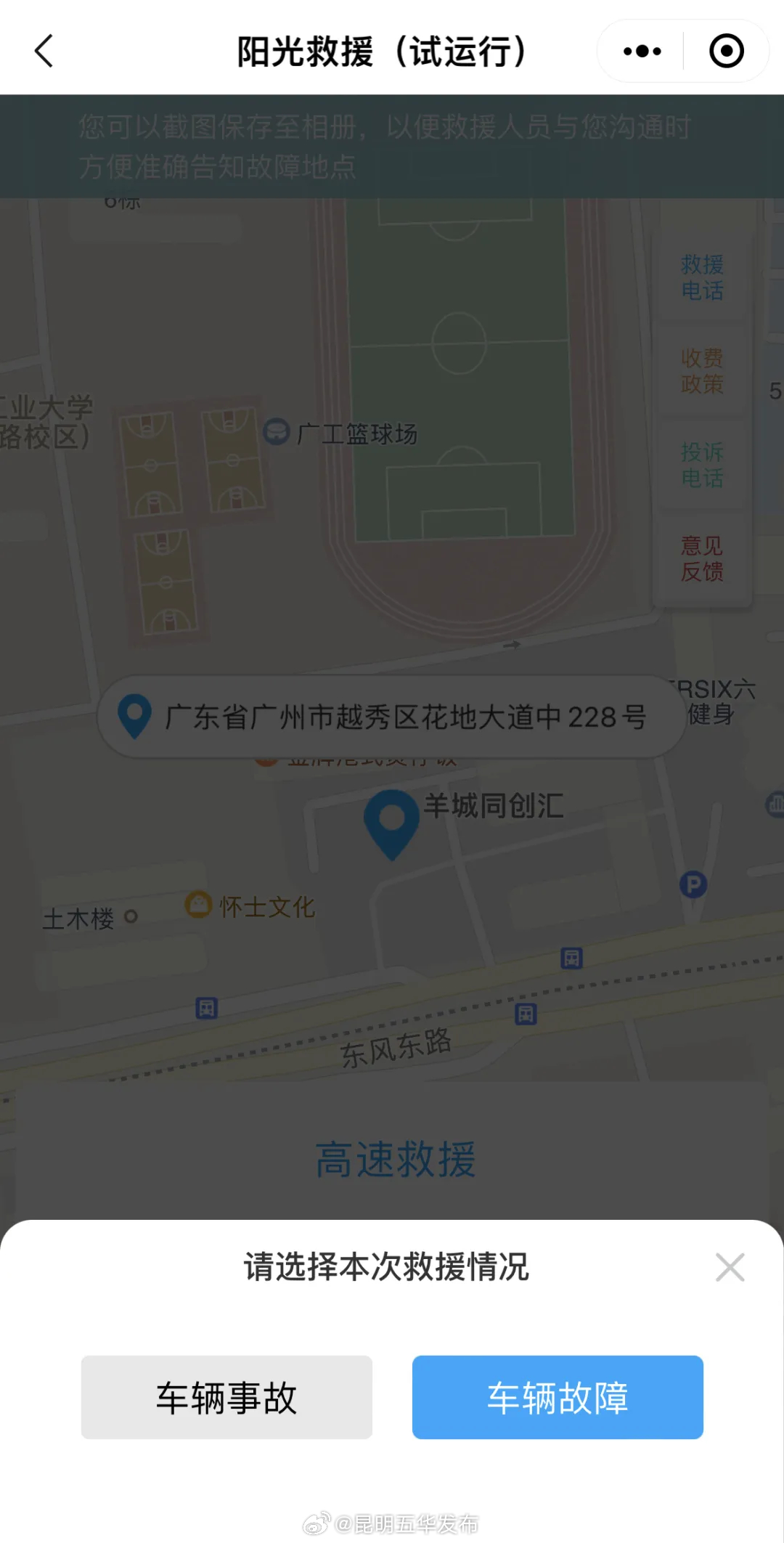Tap the circular WeChat capsule close control
Viewport: 784px width, 1543px height.
click(725, 50)
